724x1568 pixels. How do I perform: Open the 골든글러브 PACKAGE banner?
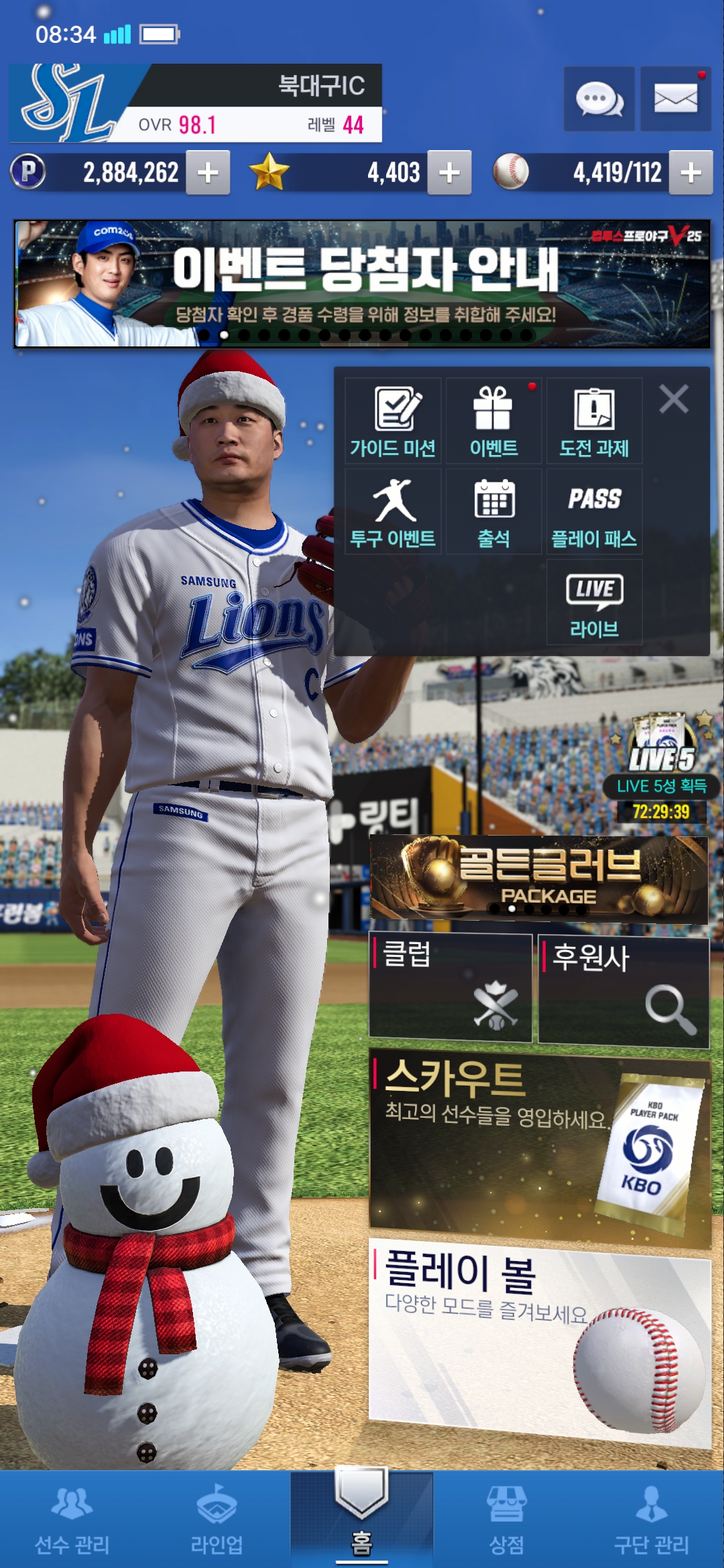[539, 878]
